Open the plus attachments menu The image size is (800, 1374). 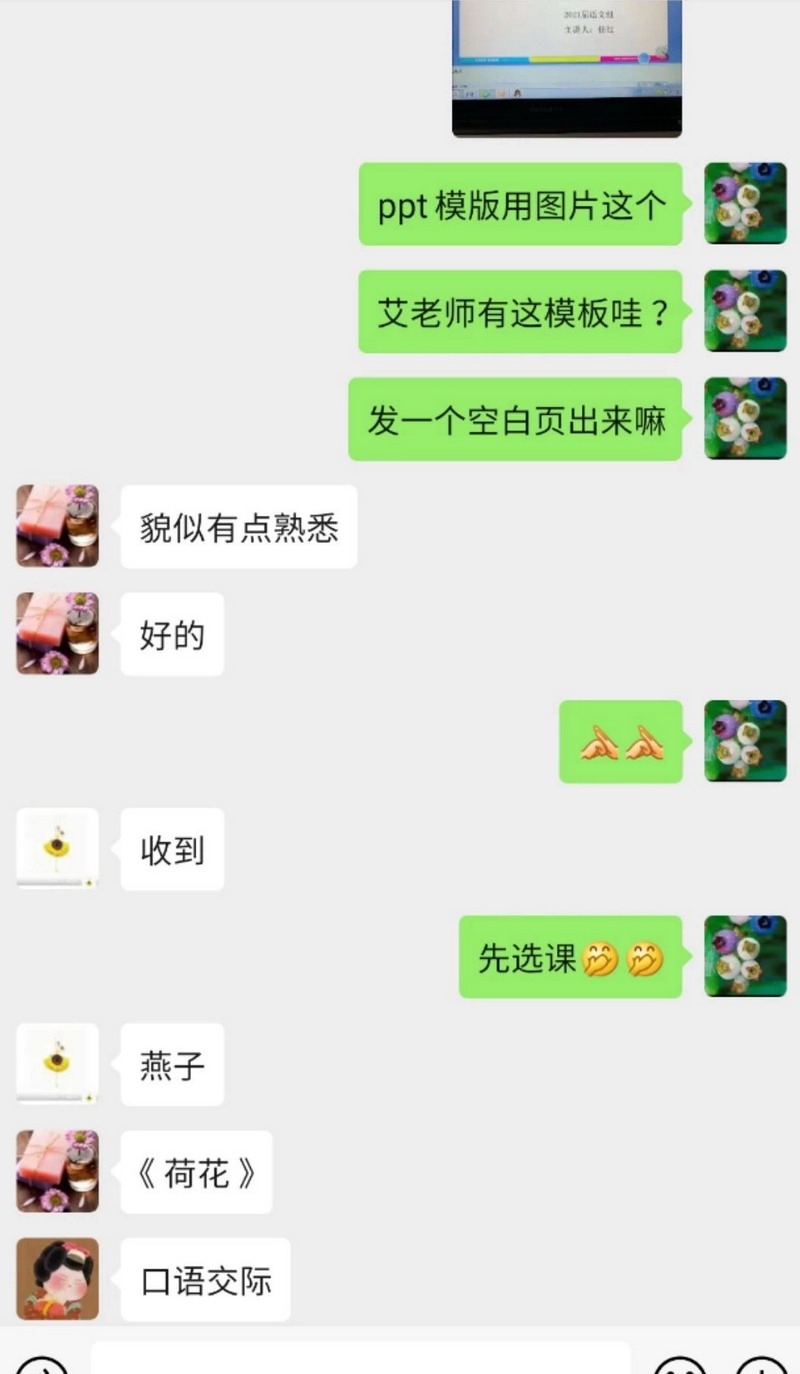coord(760,1366)
